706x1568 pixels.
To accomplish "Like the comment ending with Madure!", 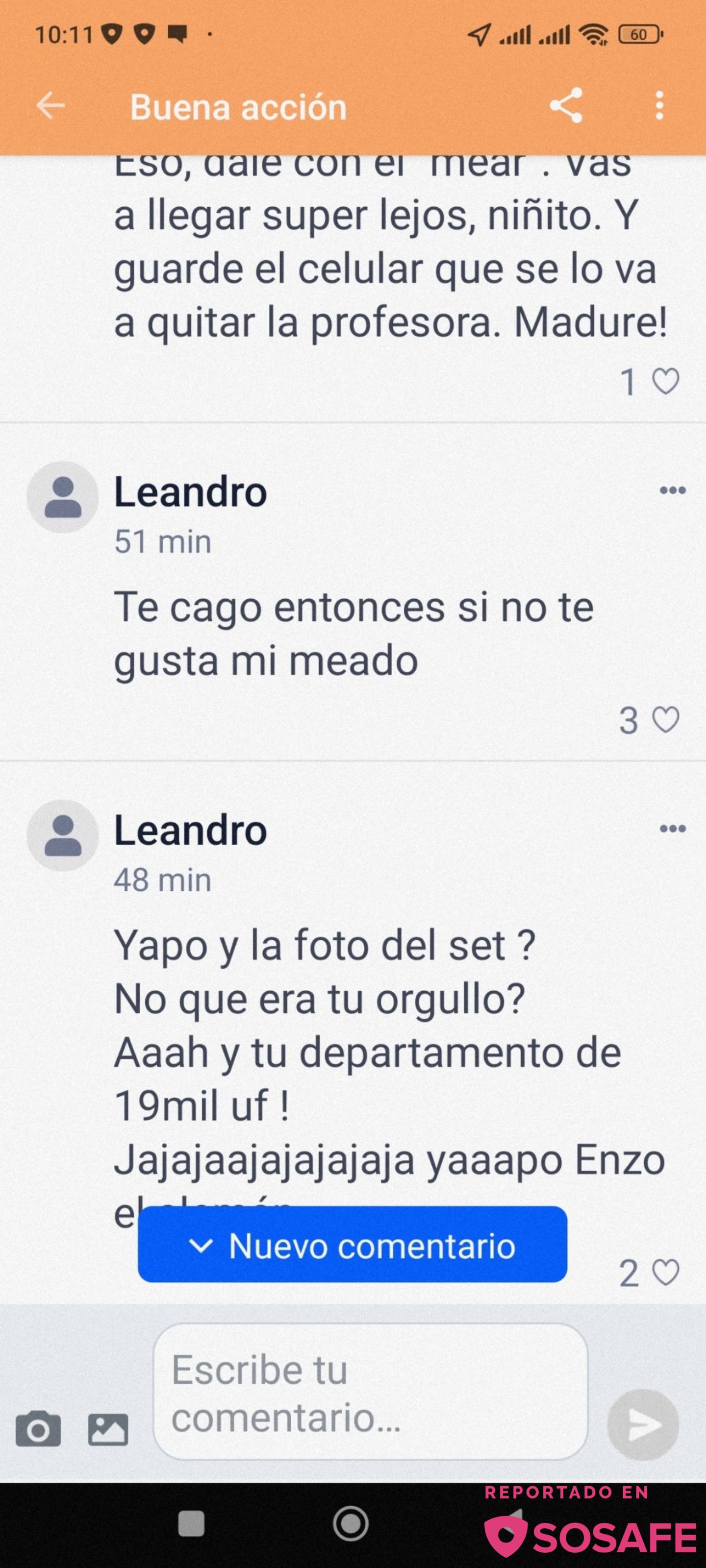I will click(666, 382).
